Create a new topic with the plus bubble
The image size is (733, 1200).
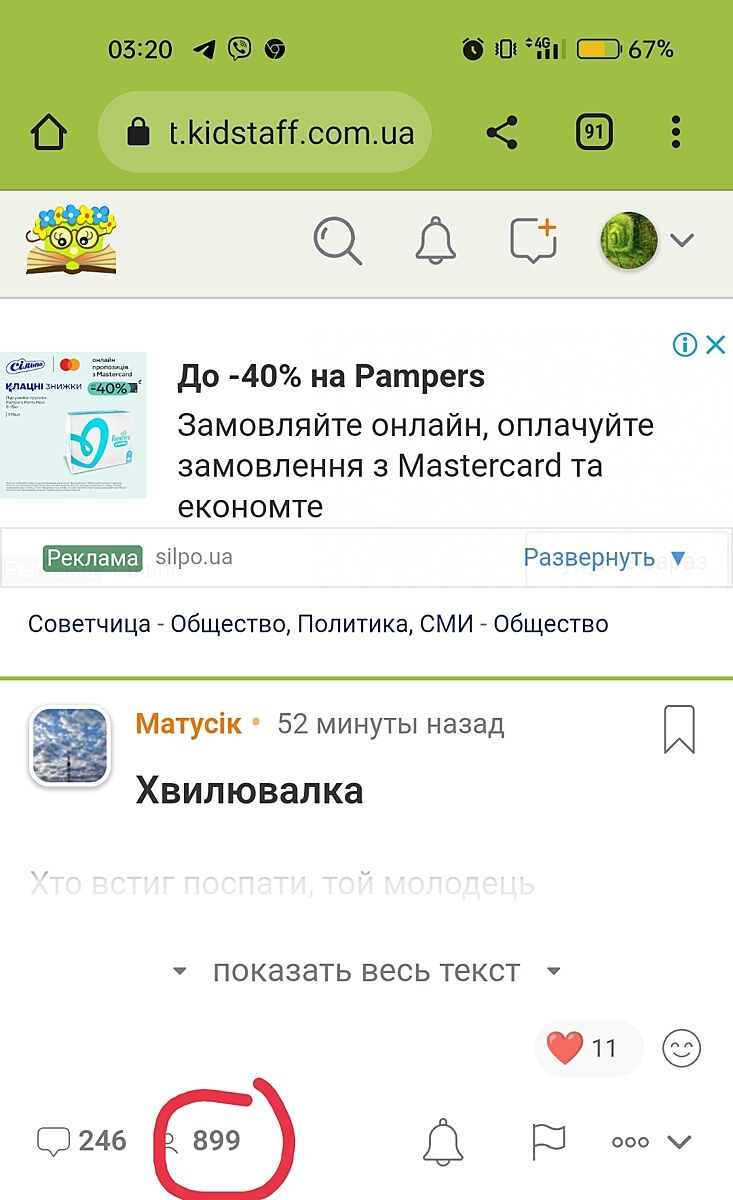pyautogui.click(x=533, y=241)
